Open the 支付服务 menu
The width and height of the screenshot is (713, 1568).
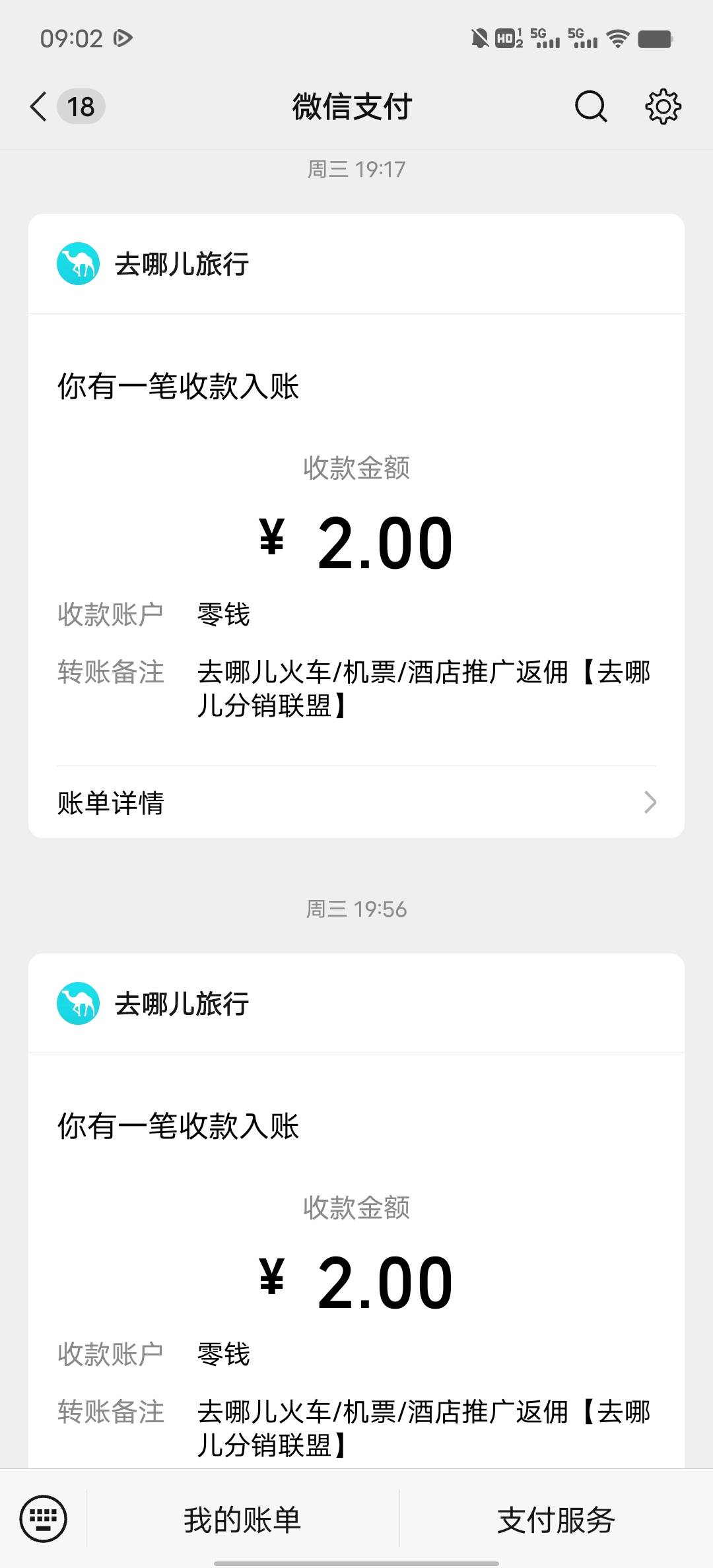click(x=556, y=1519)
